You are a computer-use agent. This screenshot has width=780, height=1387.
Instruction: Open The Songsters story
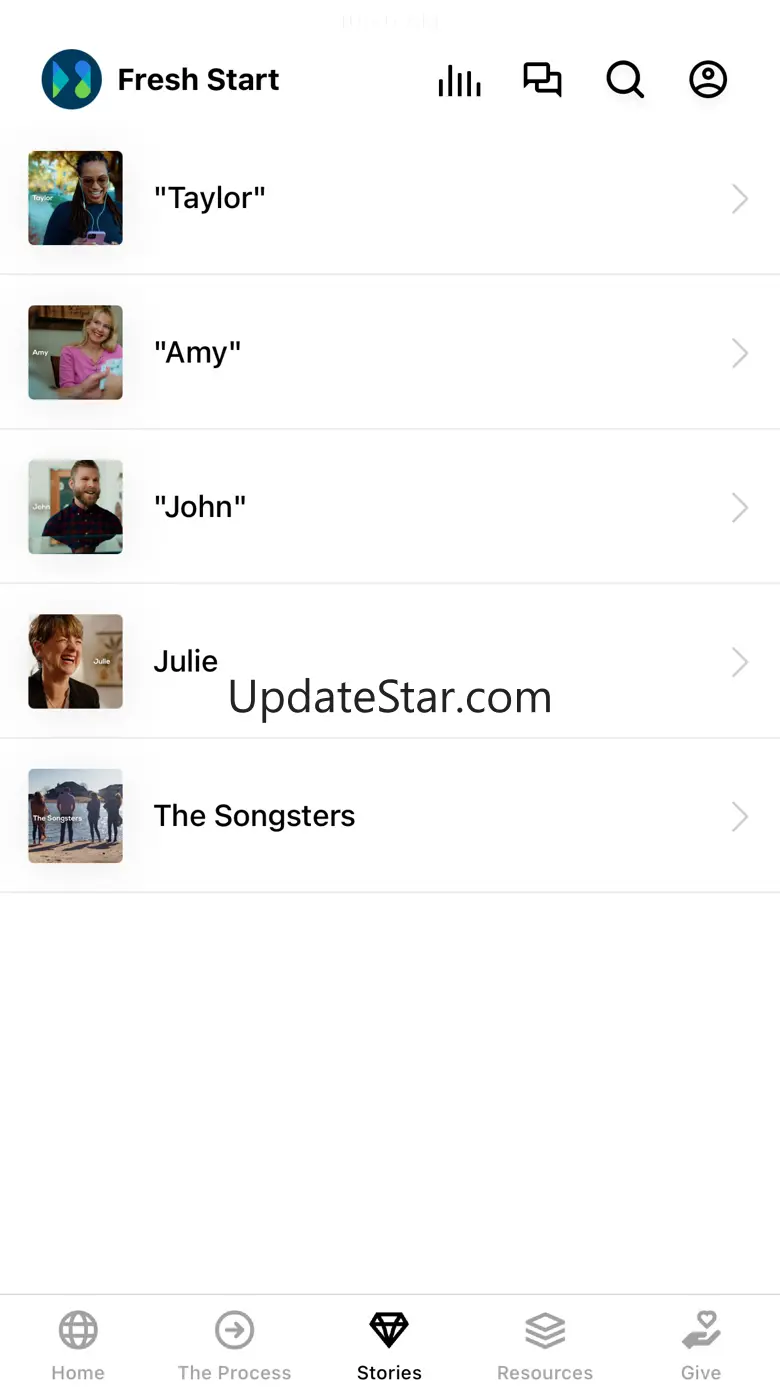pos(390,816)
